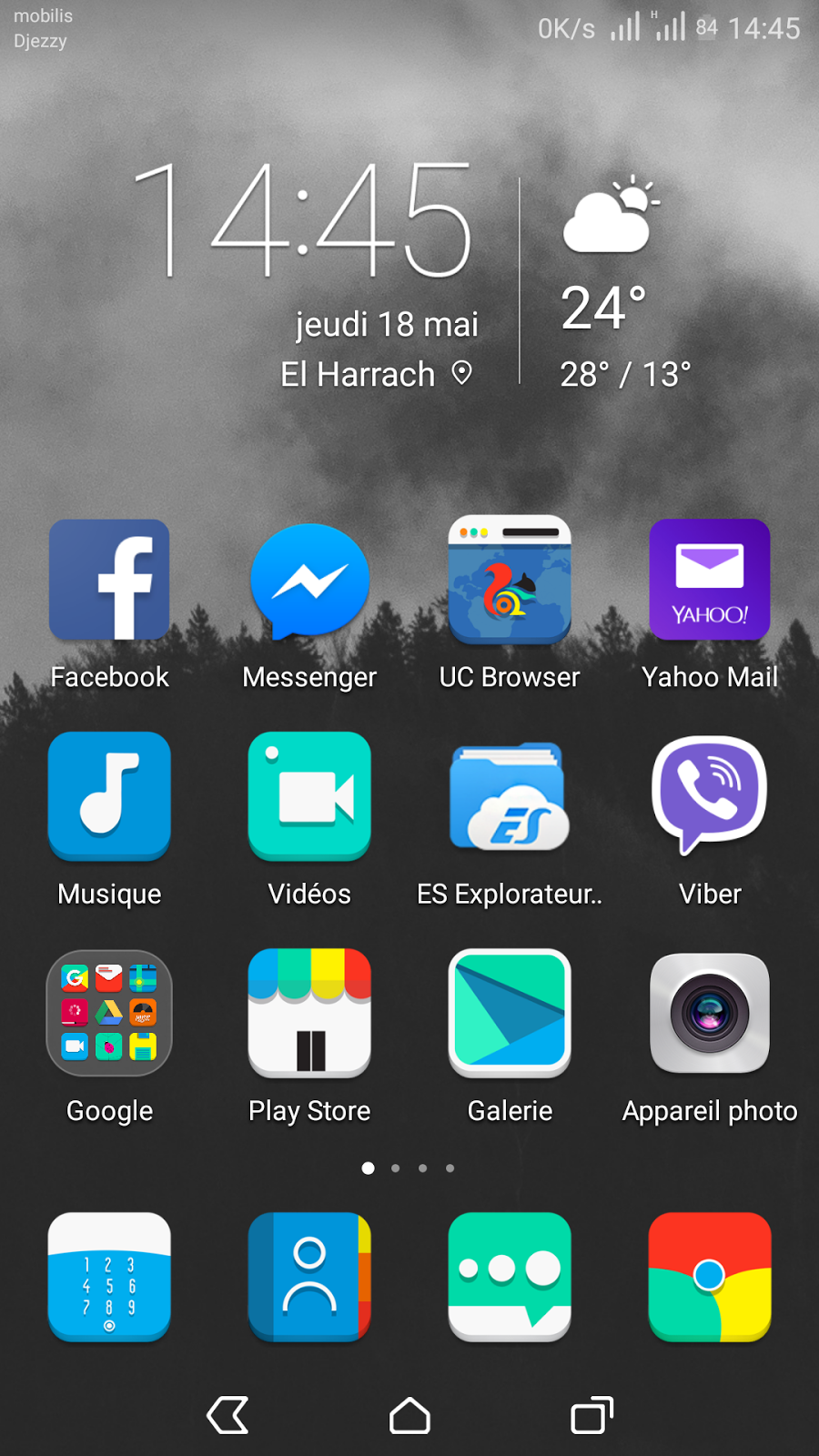The image size is (819, 1456).
Task: Show recent apps from the navigation bar
Action: [591, 1416]
